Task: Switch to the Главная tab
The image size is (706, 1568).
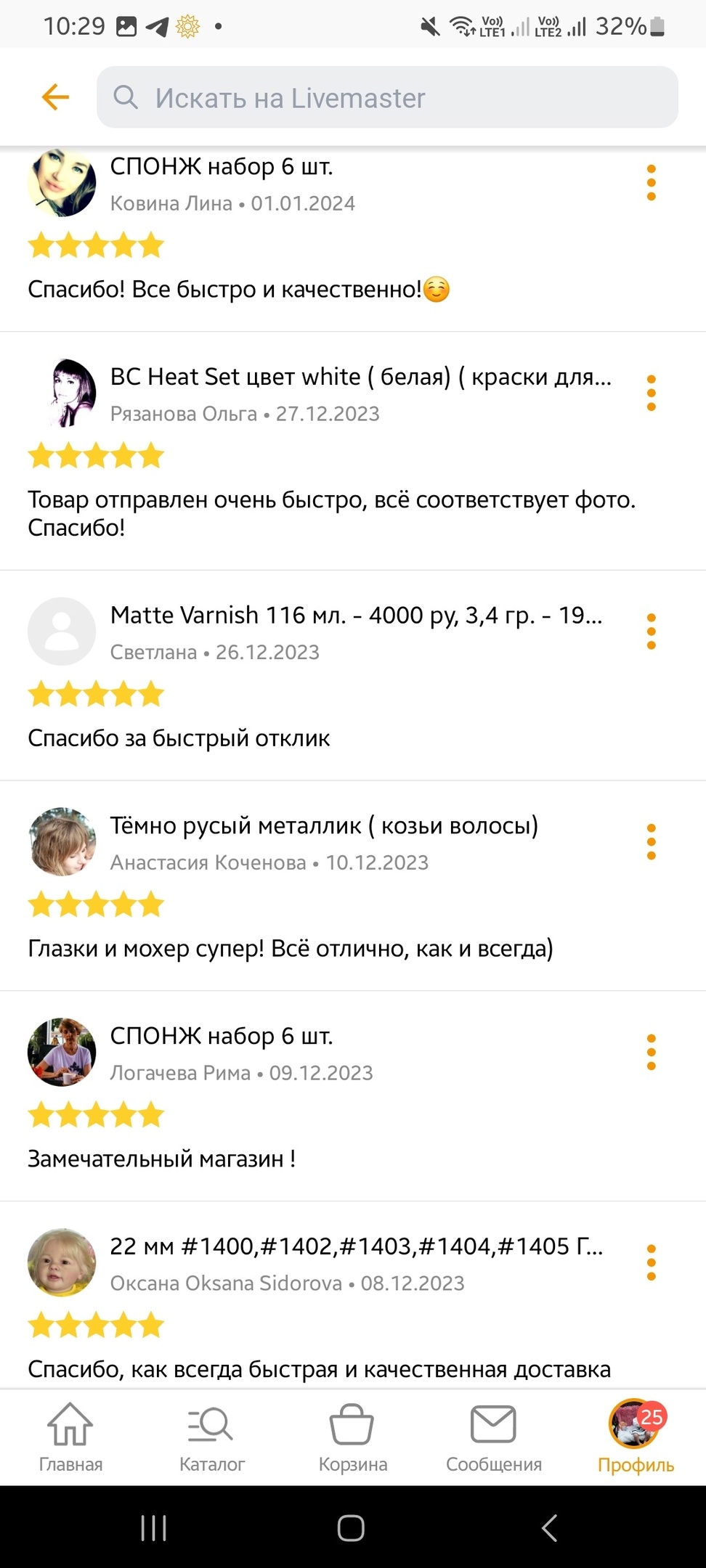Action: coord(70,1438)
